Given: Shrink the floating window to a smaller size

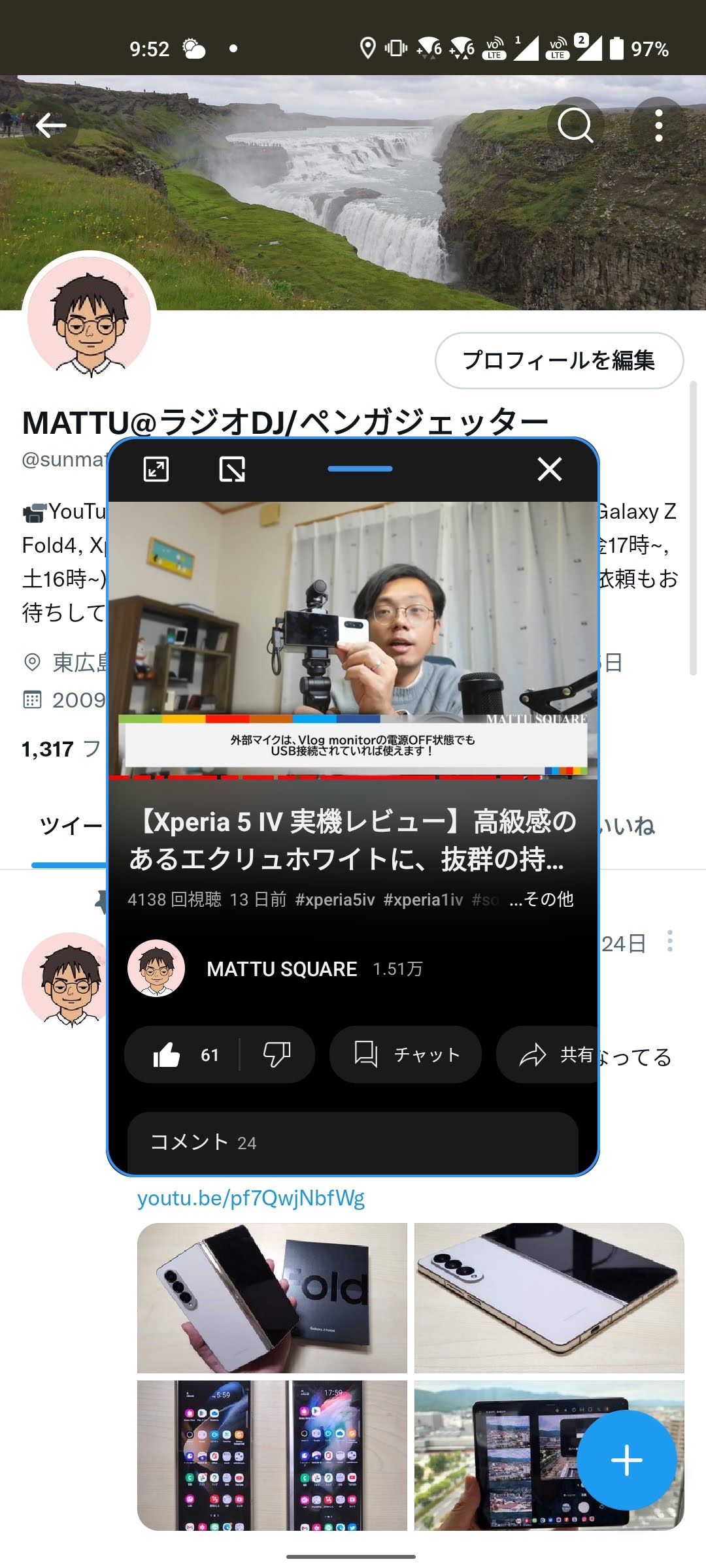Looking at the screenshot, I should pyautogui.click(x=232, y=469).
